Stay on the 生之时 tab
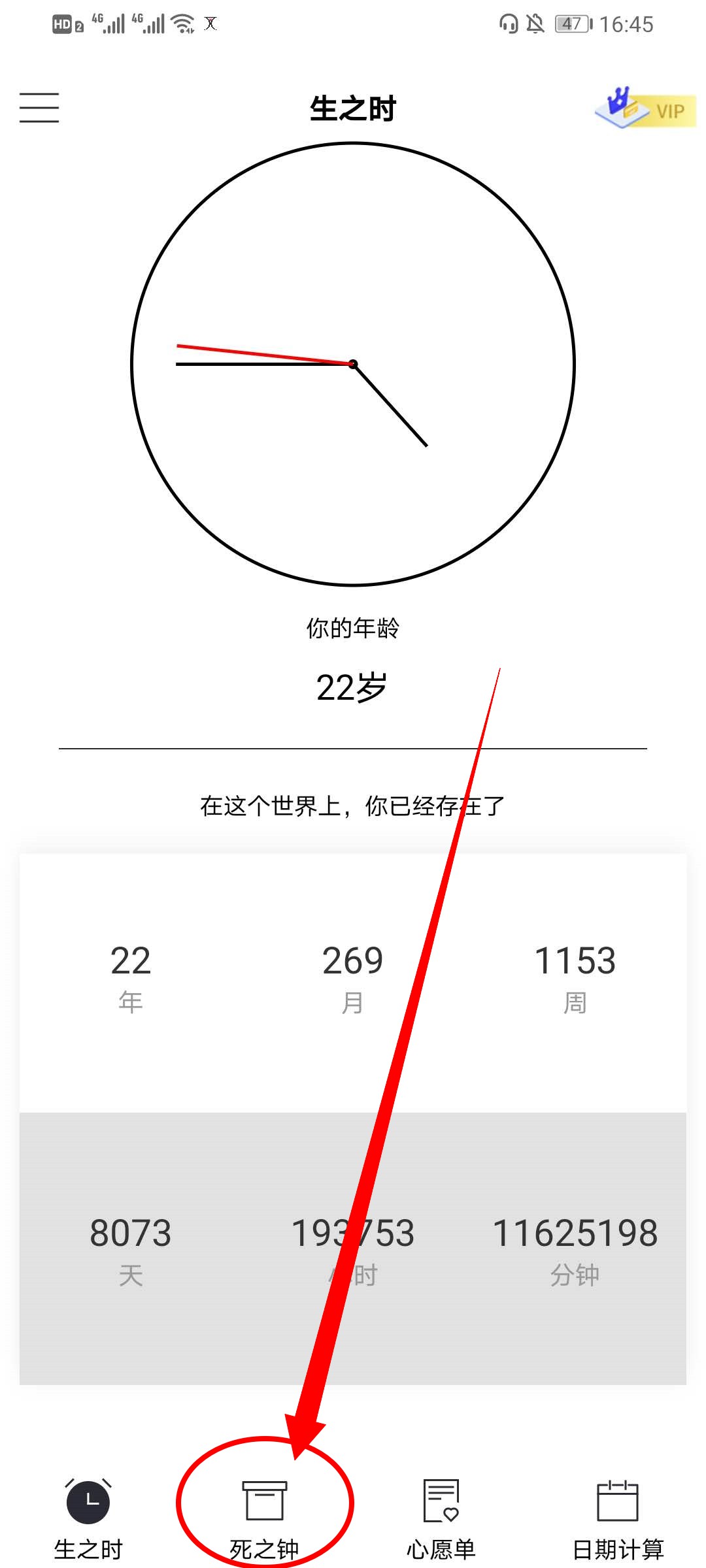Screen dimensions: 706x1568 [88, 1516]
